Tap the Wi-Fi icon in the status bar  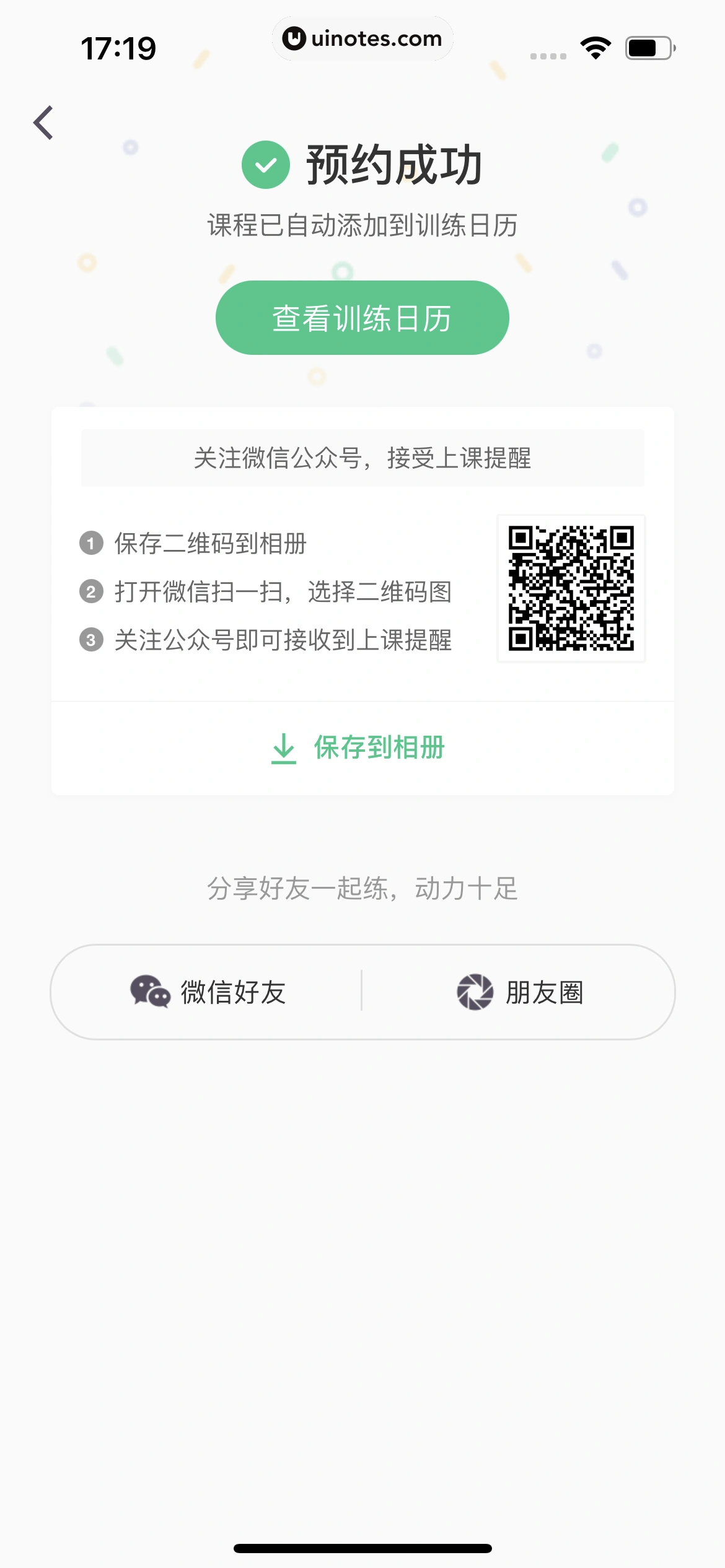tap(593, 46)
